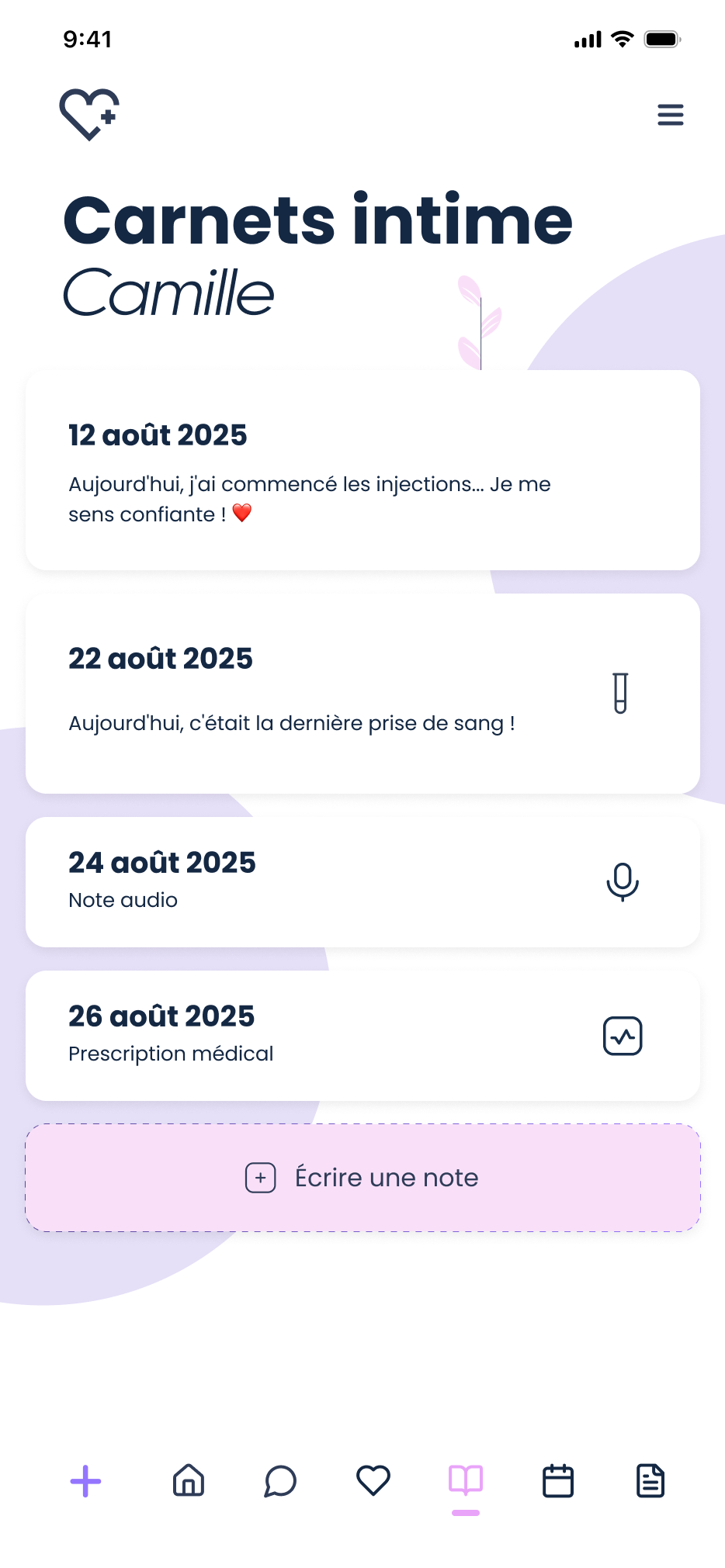Tap the plus icon in bottom bar

85,1481
